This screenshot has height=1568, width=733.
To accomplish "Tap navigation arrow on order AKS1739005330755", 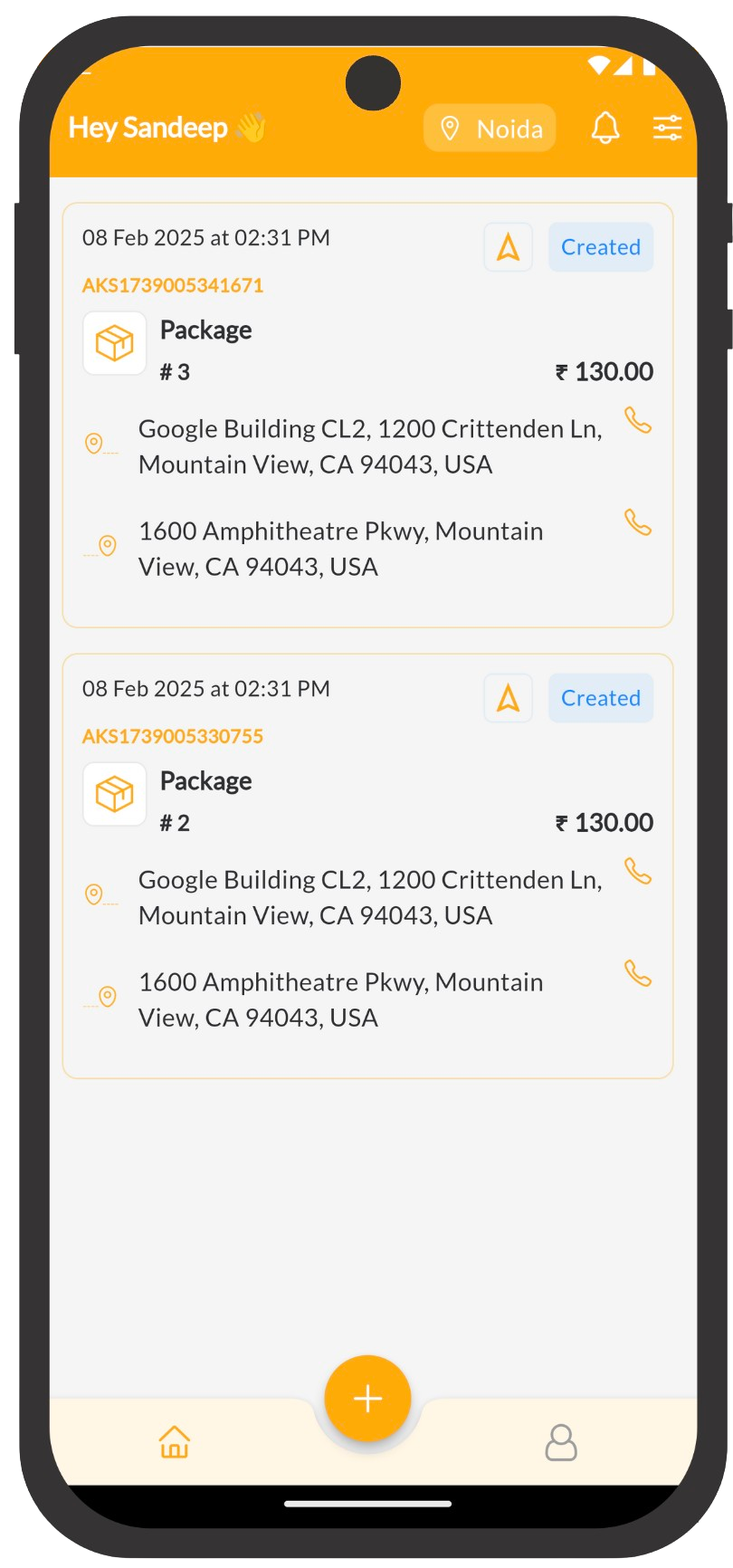I will tap(509, 698).
